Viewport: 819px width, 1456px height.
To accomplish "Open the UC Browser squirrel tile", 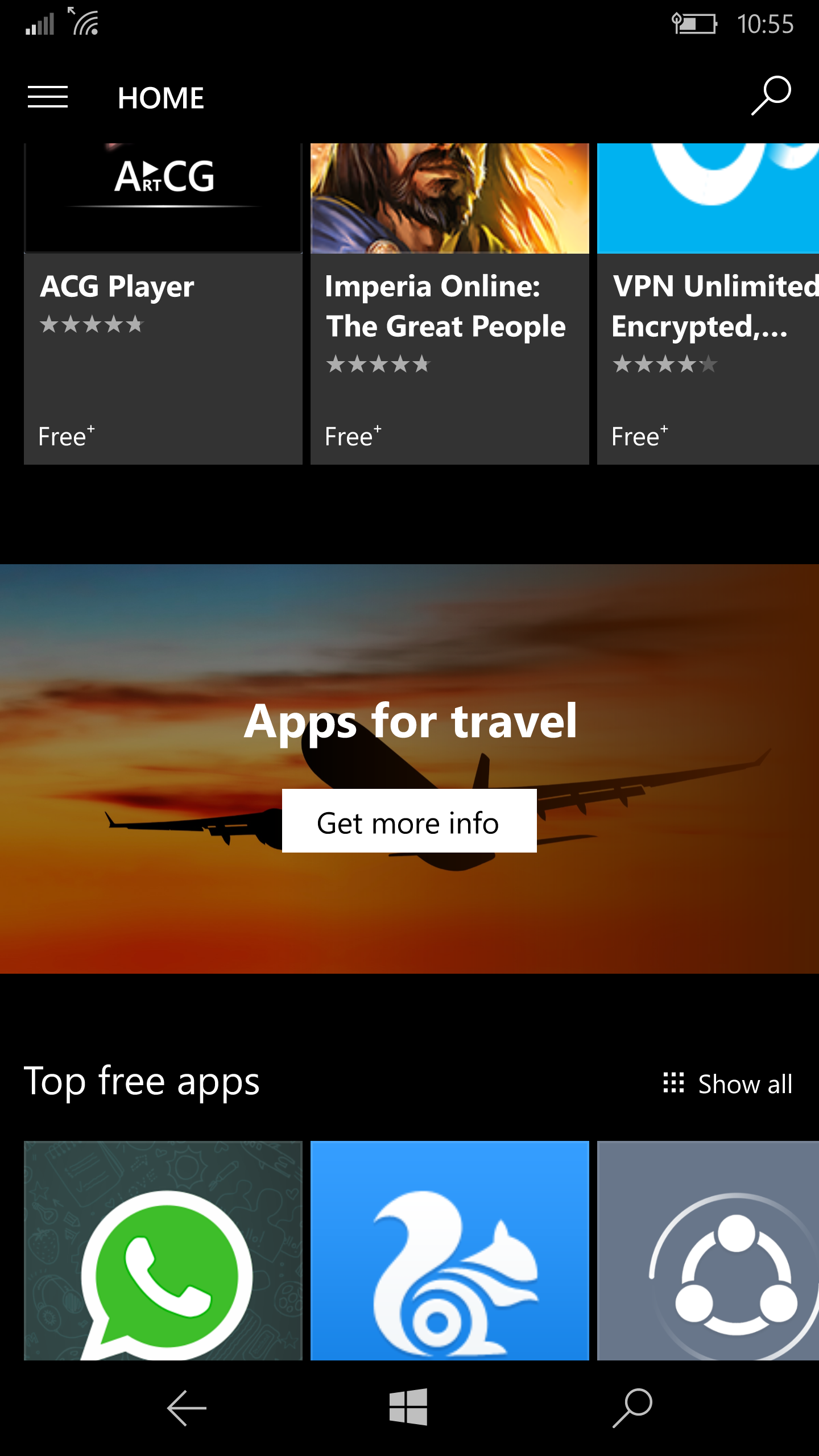I will click(x=450, y=1251).
